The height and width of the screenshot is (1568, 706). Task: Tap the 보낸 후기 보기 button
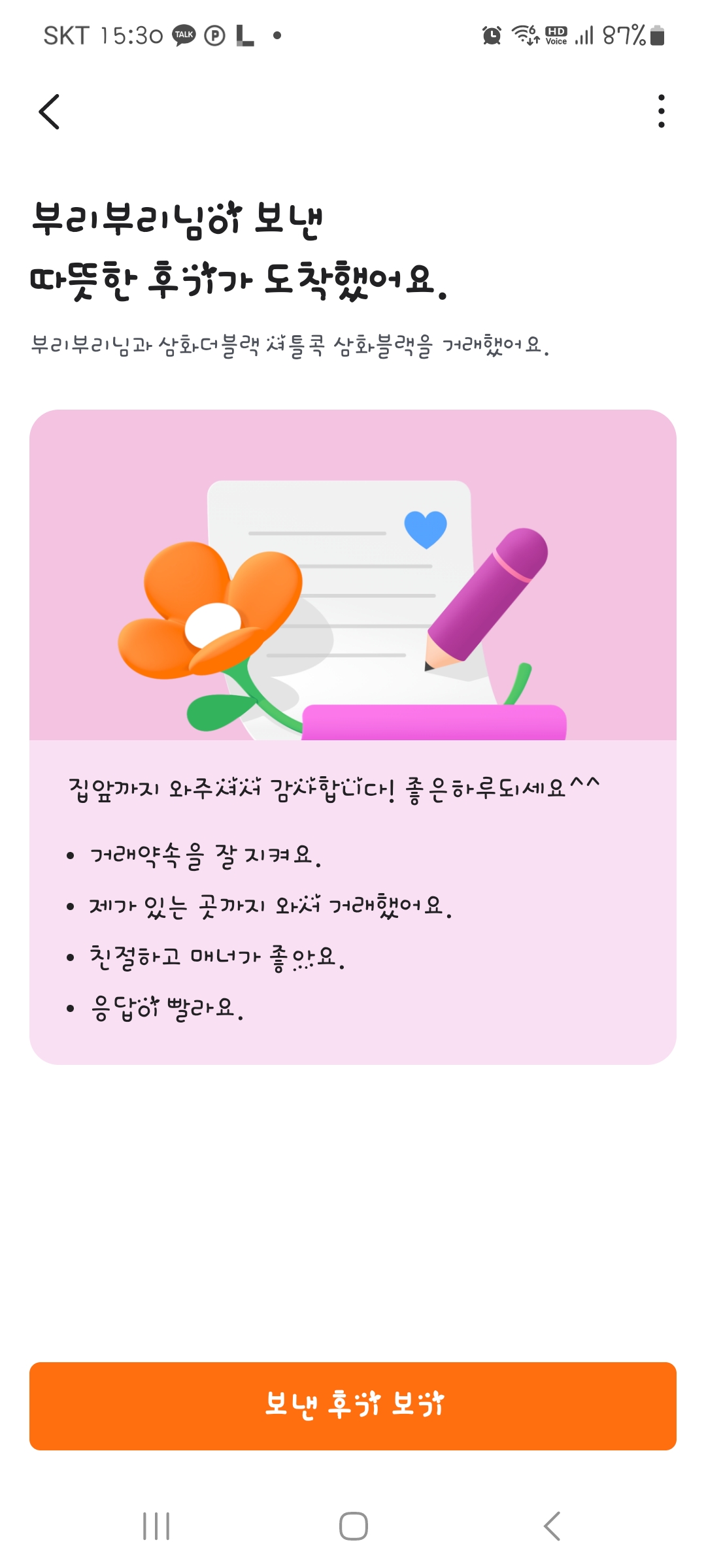(x=353, y=1406)
